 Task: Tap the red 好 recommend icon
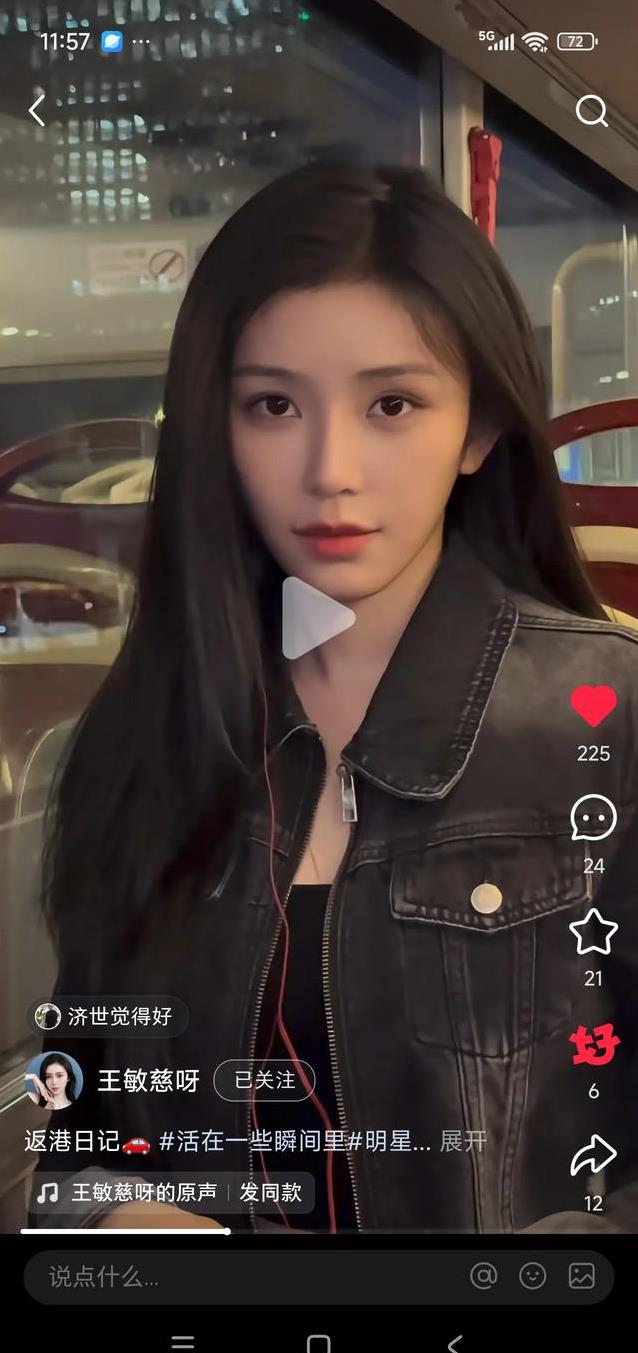[594, 1047]
